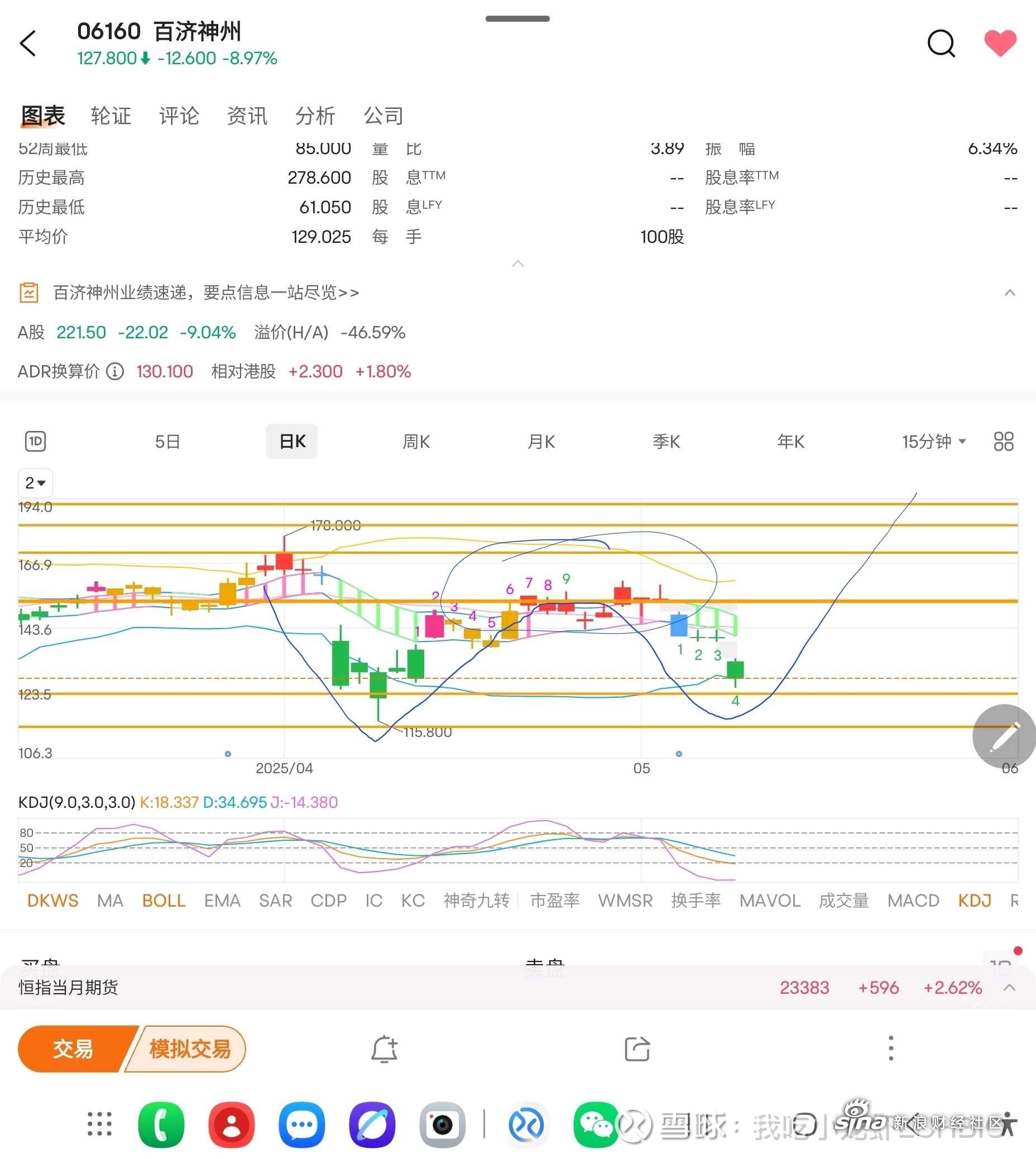This screenshot has height=1159, width=1036.
Task: Show ADR换算价 info tooltip
Action: point(115,372)
